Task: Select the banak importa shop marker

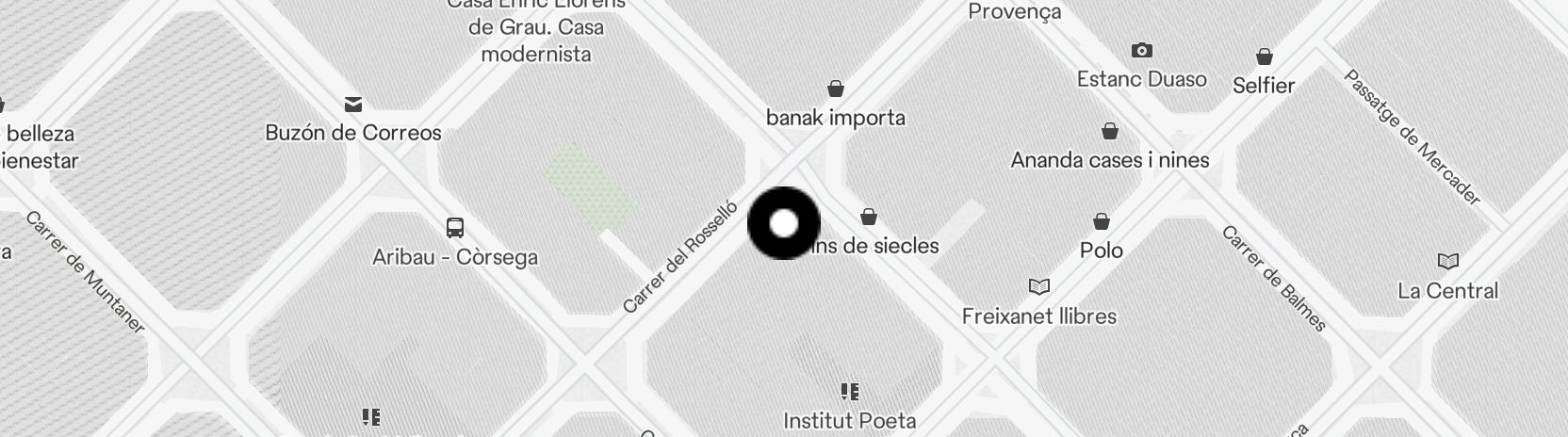Action: tap(835, 89)
